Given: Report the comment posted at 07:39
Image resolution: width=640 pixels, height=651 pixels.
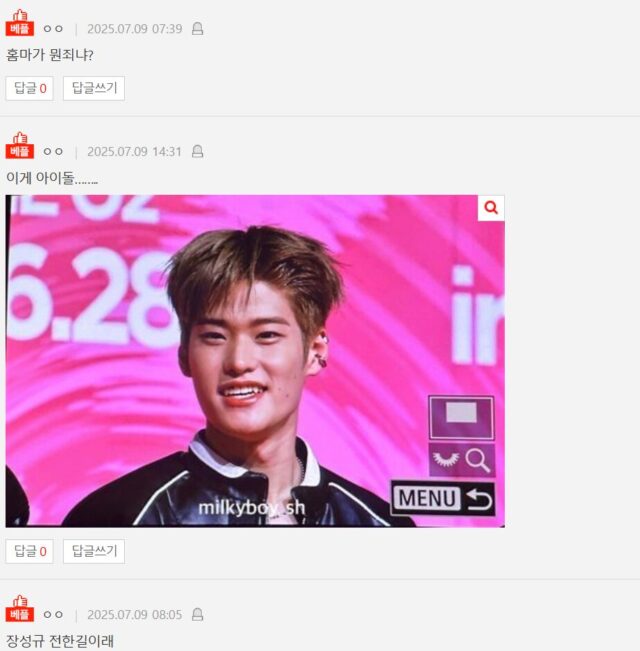Looking at the screenshot, I should [x=198, y=29].
